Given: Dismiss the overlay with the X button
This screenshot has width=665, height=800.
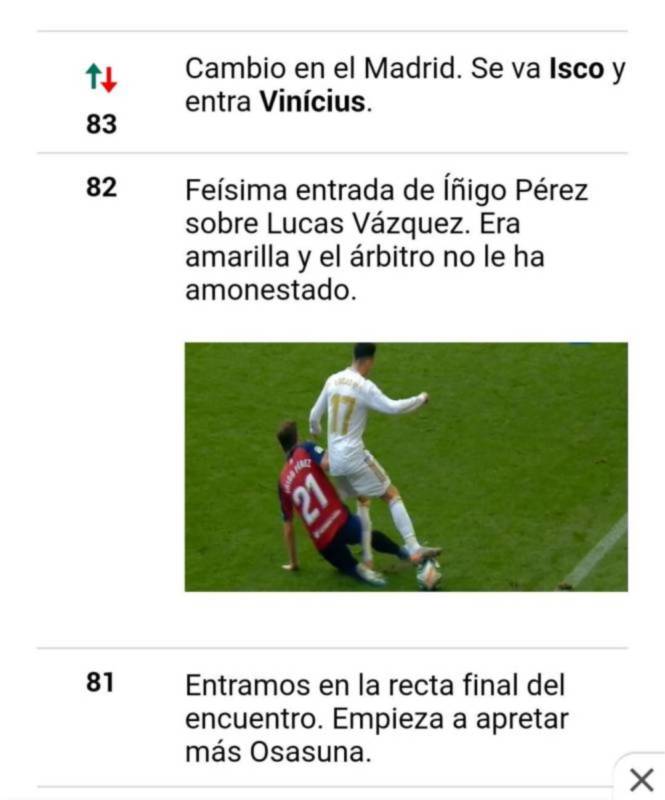Looking at the screenshot, I should [641, 779].
